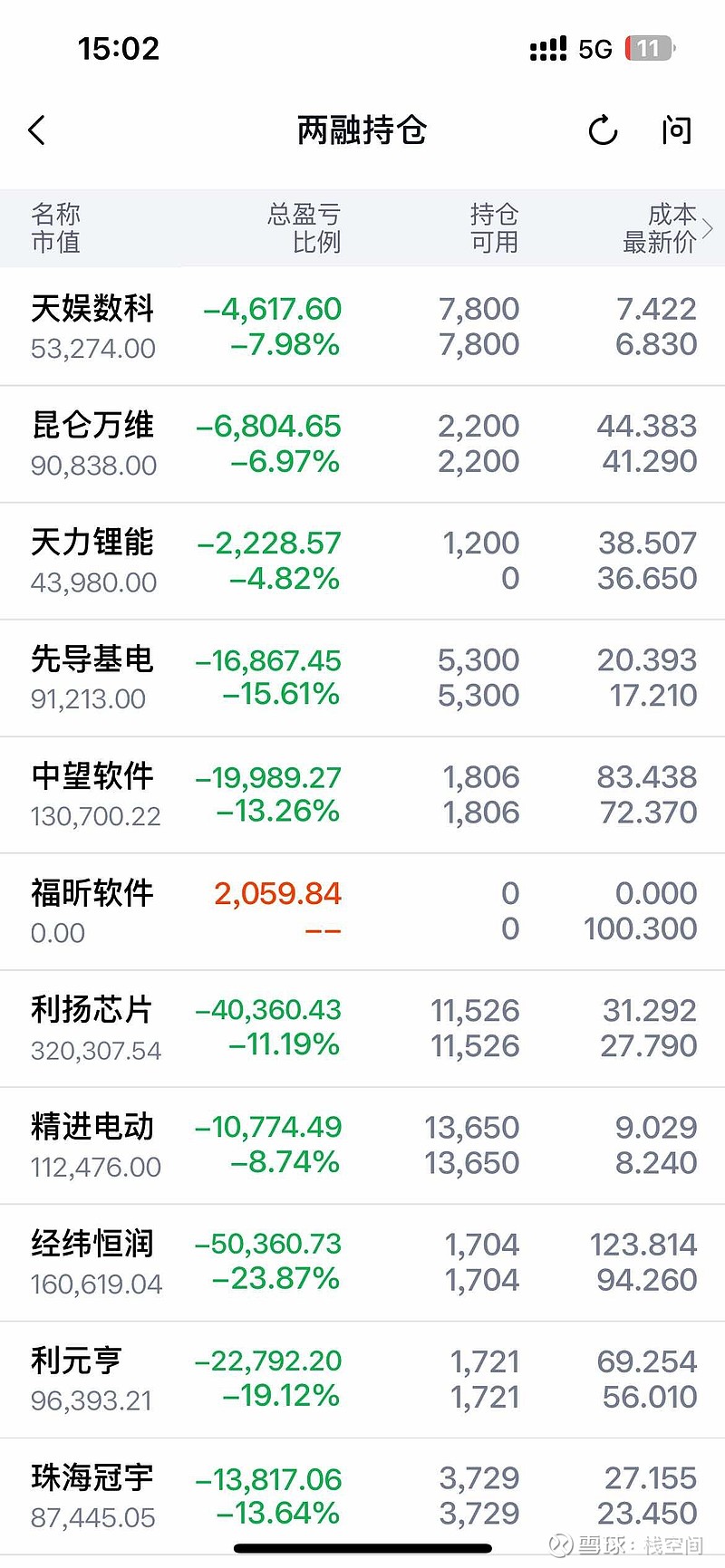725x1568 pixels.
Task: Select the 珠海冠宇 position
Action: click(362, 1495)
